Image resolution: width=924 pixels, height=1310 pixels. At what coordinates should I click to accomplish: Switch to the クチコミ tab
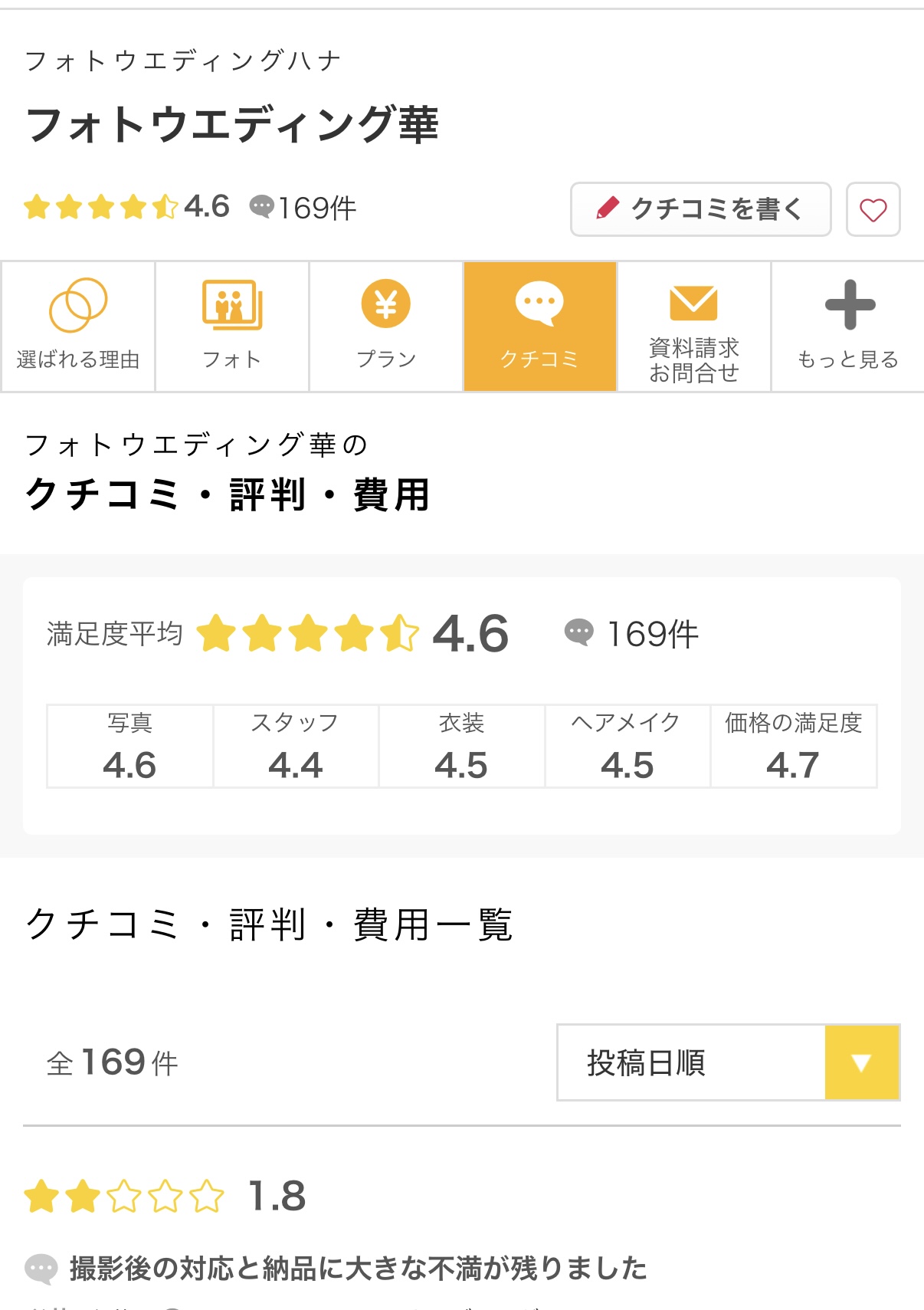click(x=540, y=327)
